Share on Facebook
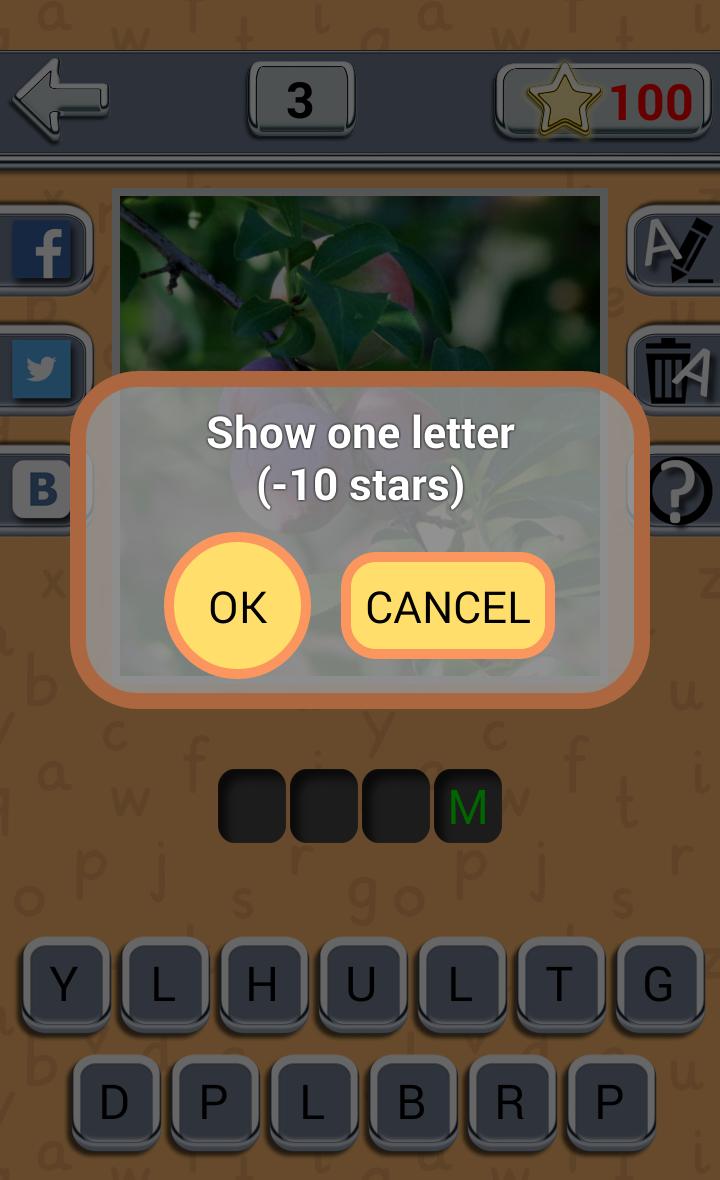This screenshot has width=720, height=1180. tap(45, 251)
